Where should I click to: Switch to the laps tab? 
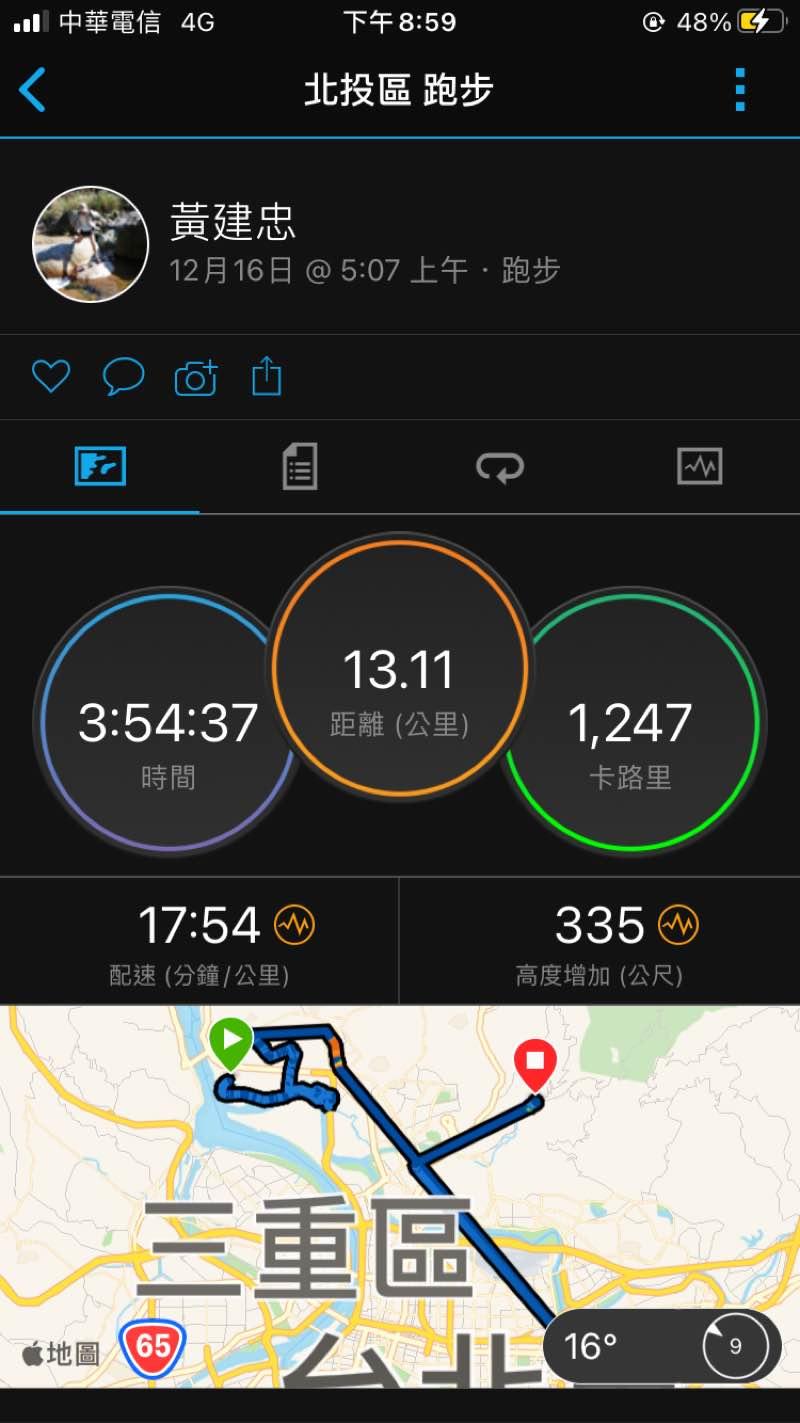click(x=499, y=466)
